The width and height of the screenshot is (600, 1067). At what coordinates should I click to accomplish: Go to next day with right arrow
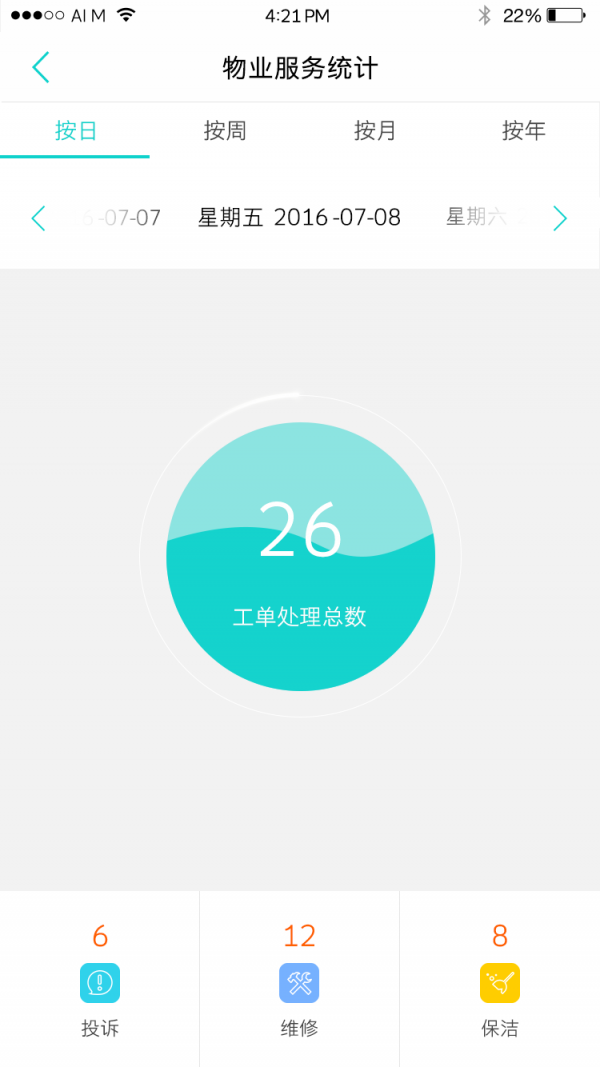[x=560, y=218]
